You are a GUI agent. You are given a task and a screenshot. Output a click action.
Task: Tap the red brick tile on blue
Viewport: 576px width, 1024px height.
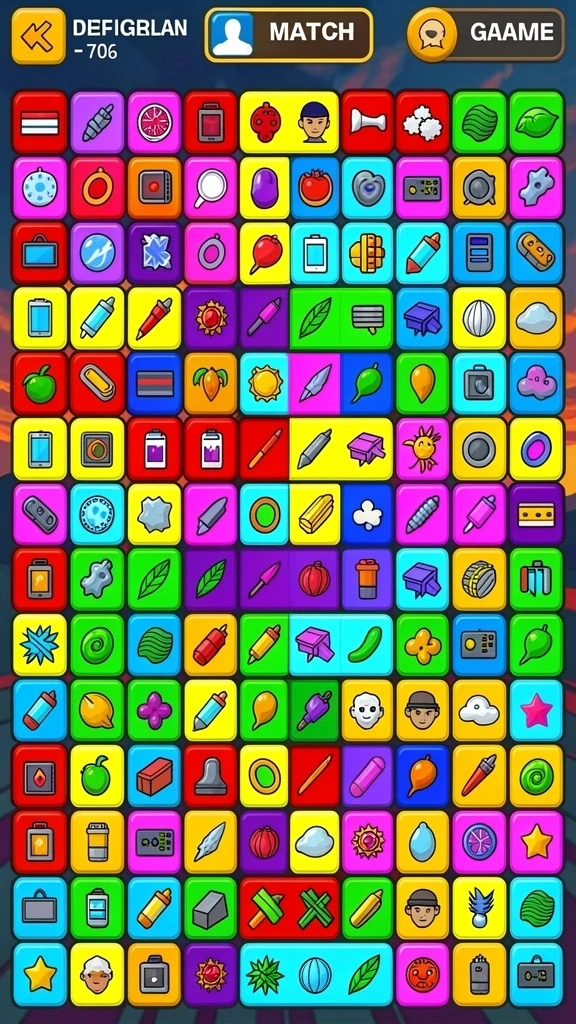coord(154,776)
